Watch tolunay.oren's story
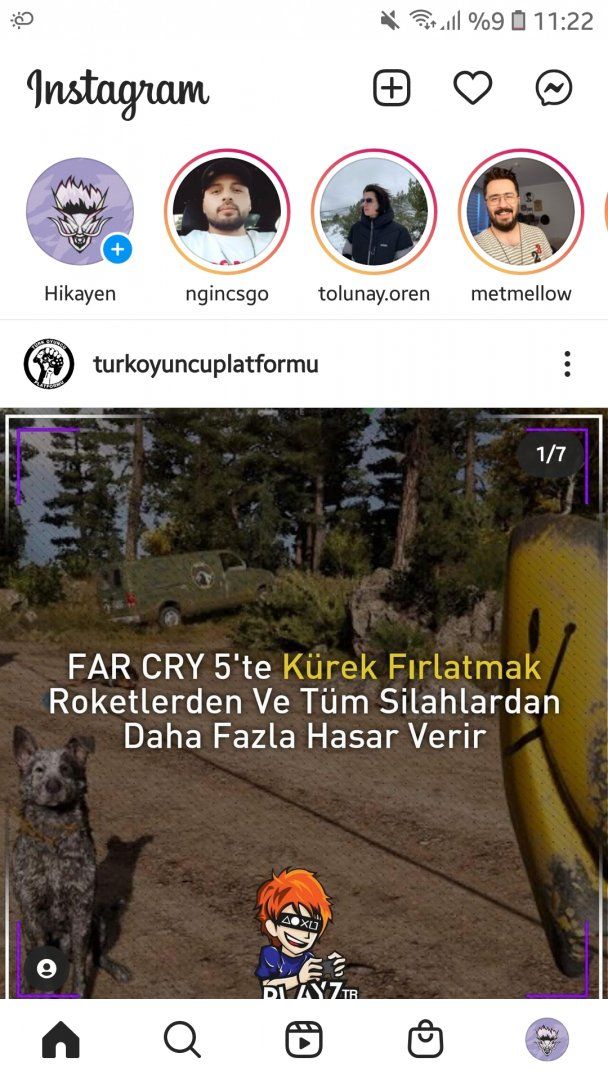The height and width of the screenshot is (1080, 608). point(374,212)
